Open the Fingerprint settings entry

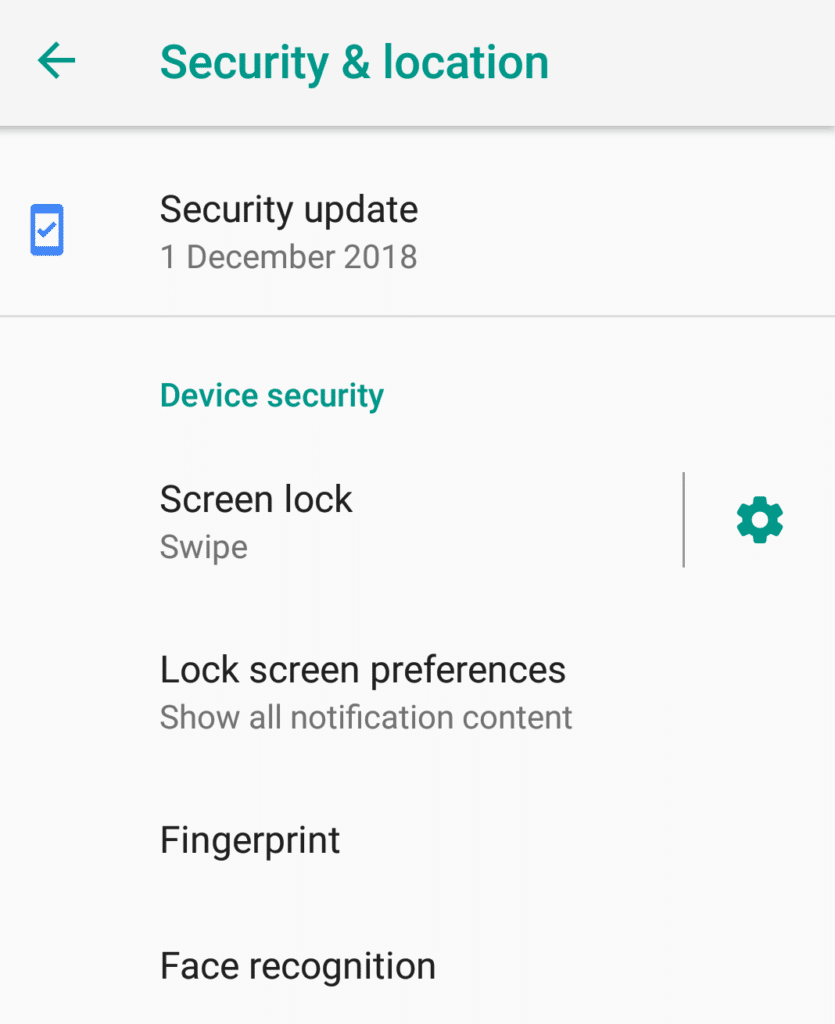coord(250,840)
